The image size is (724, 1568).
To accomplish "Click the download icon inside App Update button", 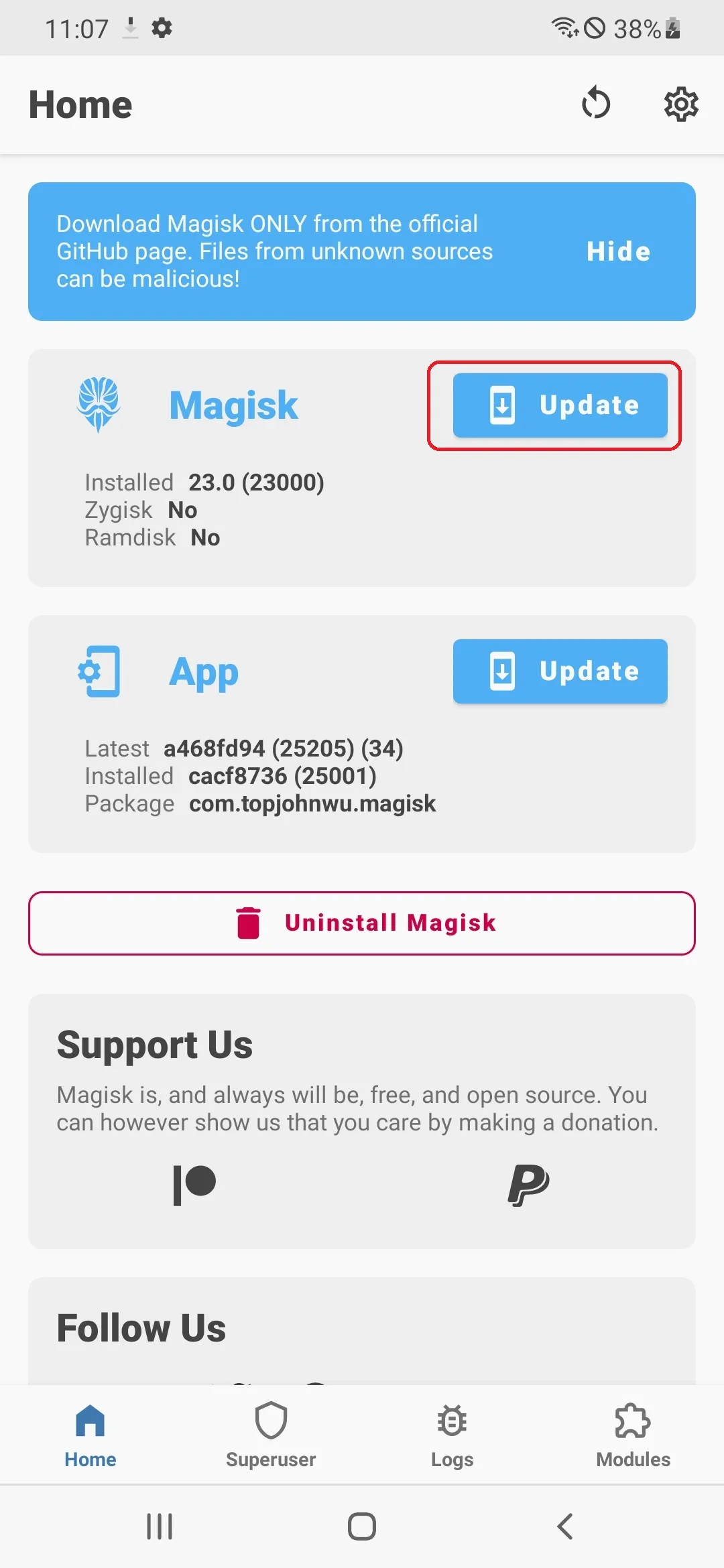I will (x=503, y=671).
